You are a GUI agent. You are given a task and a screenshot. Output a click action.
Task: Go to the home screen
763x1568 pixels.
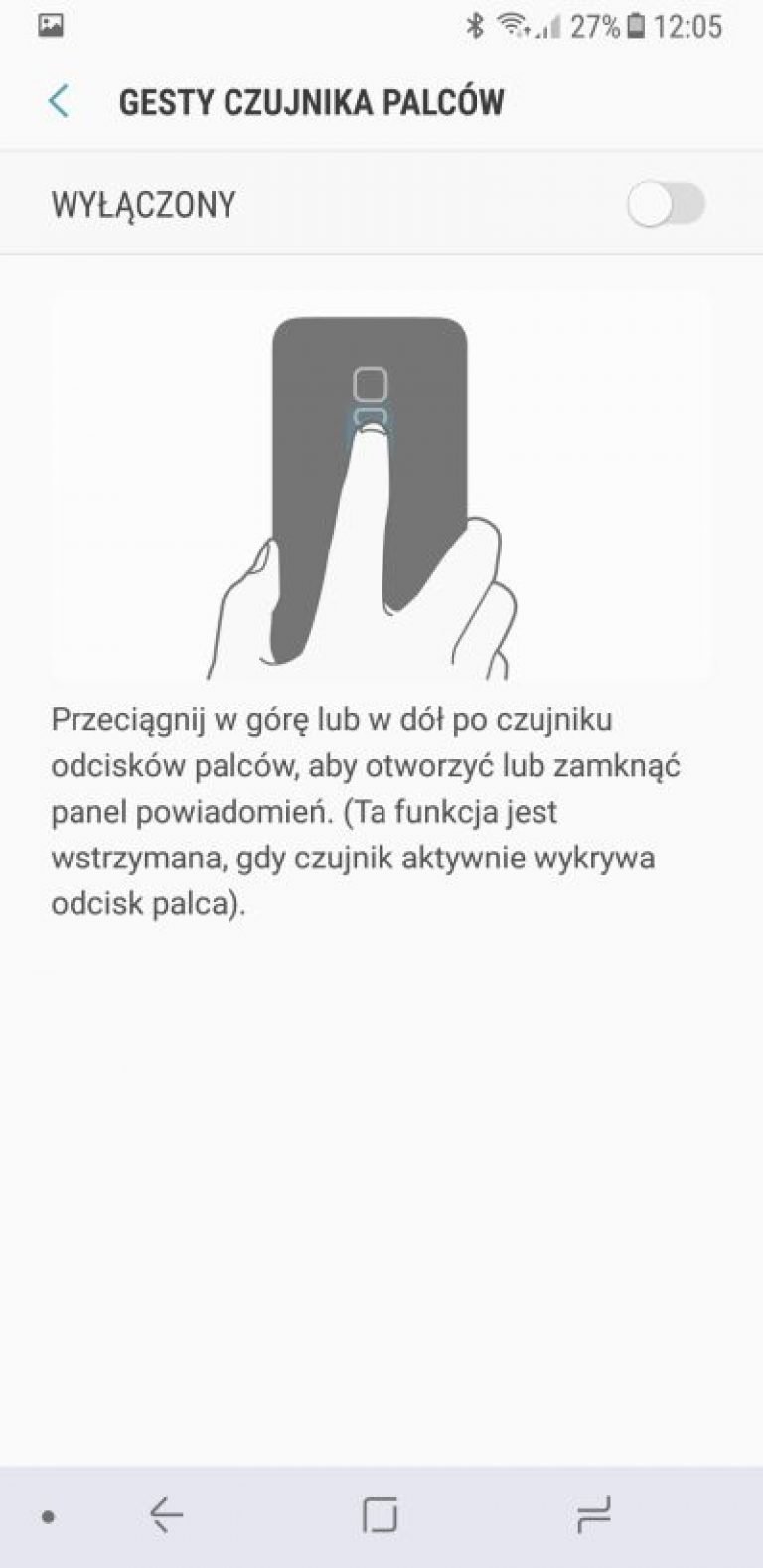[380, 1515]
